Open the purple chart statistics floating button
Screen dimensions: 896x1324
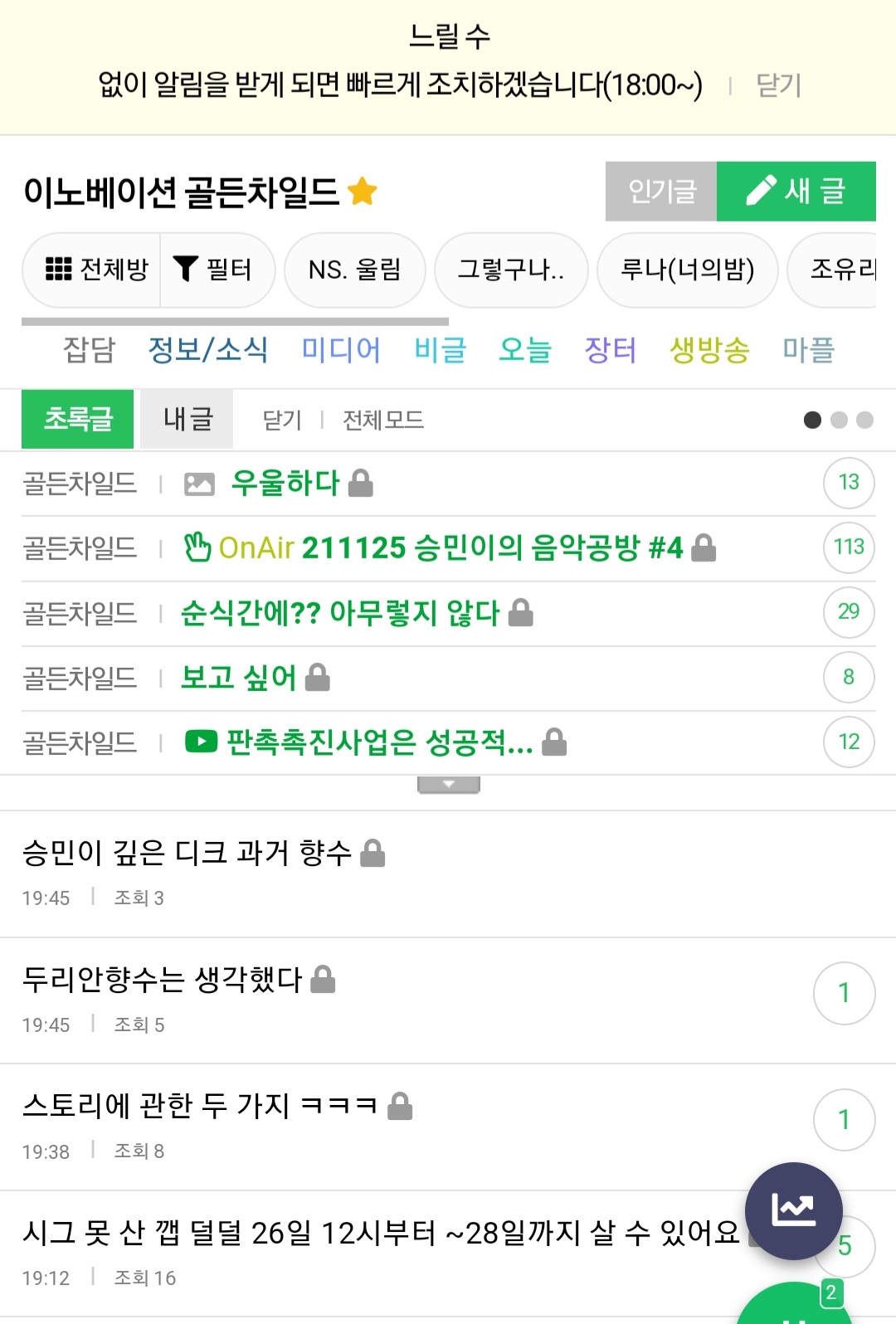(794, 1210)
